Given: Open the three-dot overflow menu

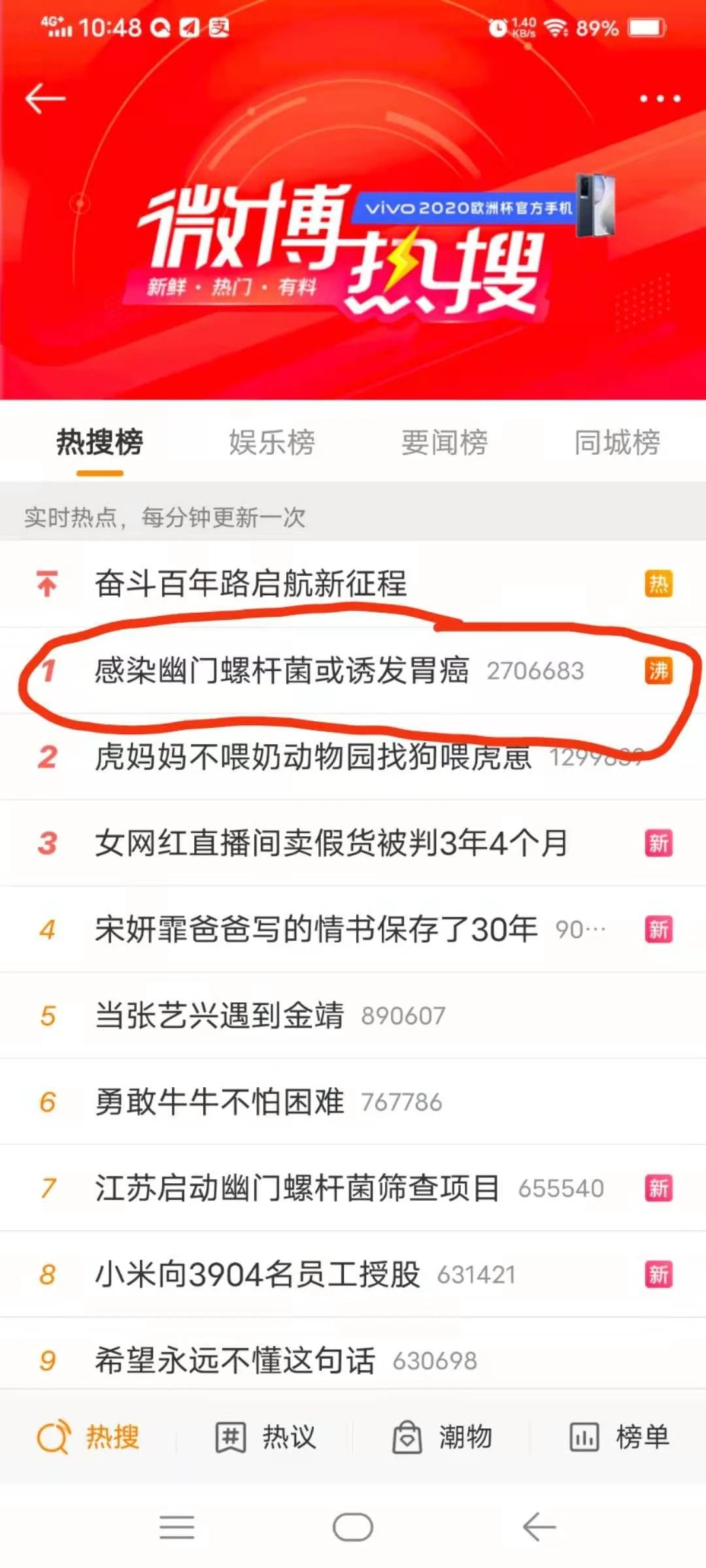Looking at the screenshot, I should click(660, 99).
